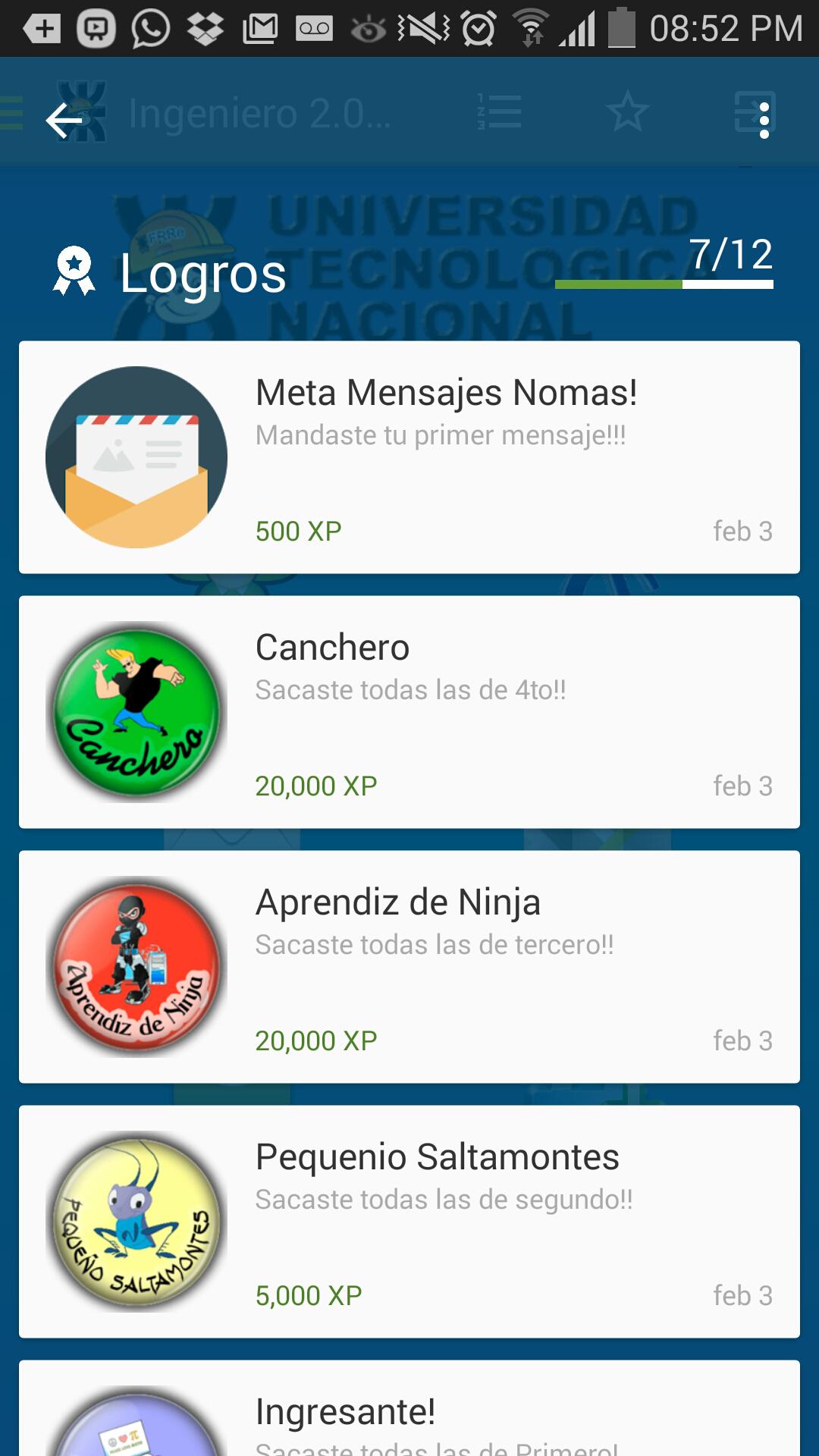
Task: View the Aprendiz de Ninja achievement
Action: tap(409, 967)
